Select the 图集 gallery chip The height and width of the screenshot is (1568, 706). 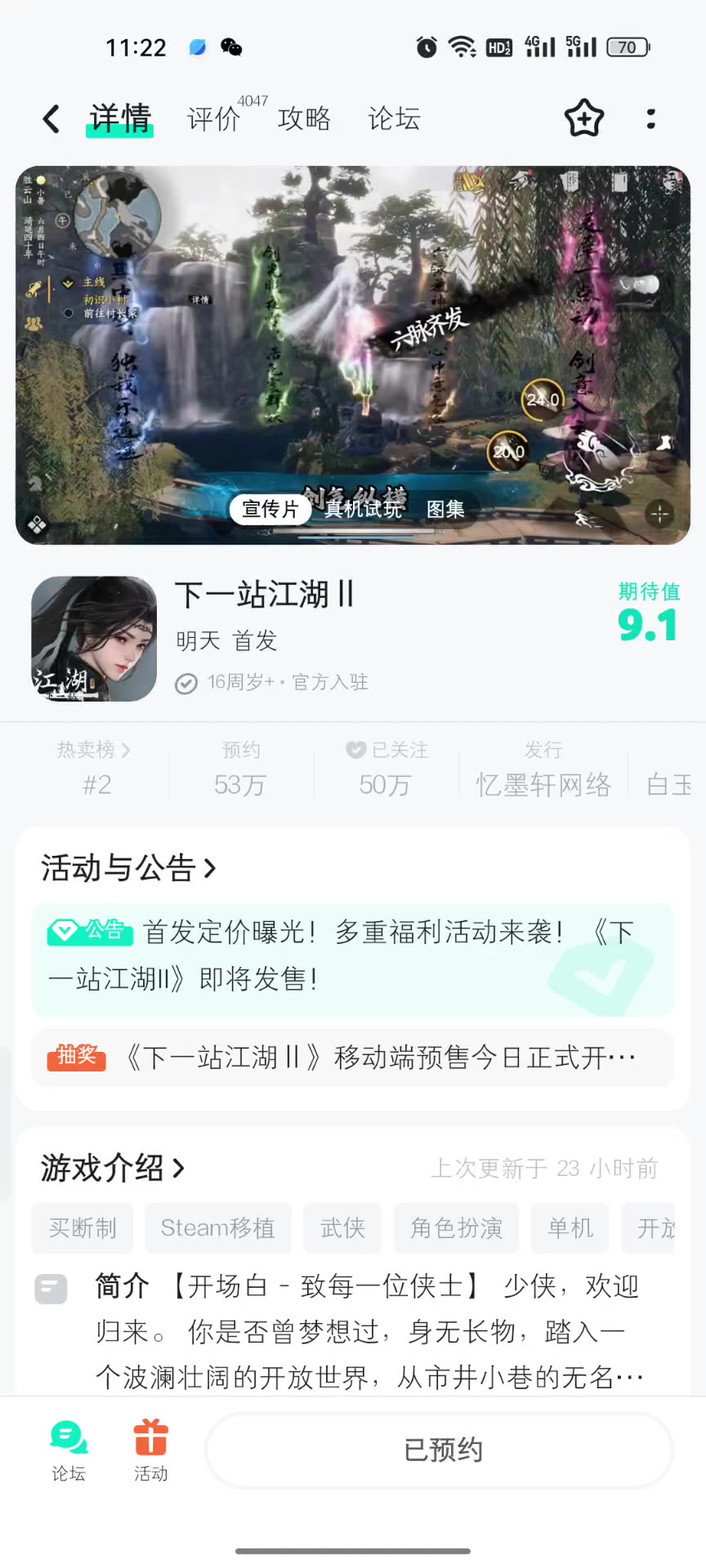pyautogui.click(x=445, y=509)
